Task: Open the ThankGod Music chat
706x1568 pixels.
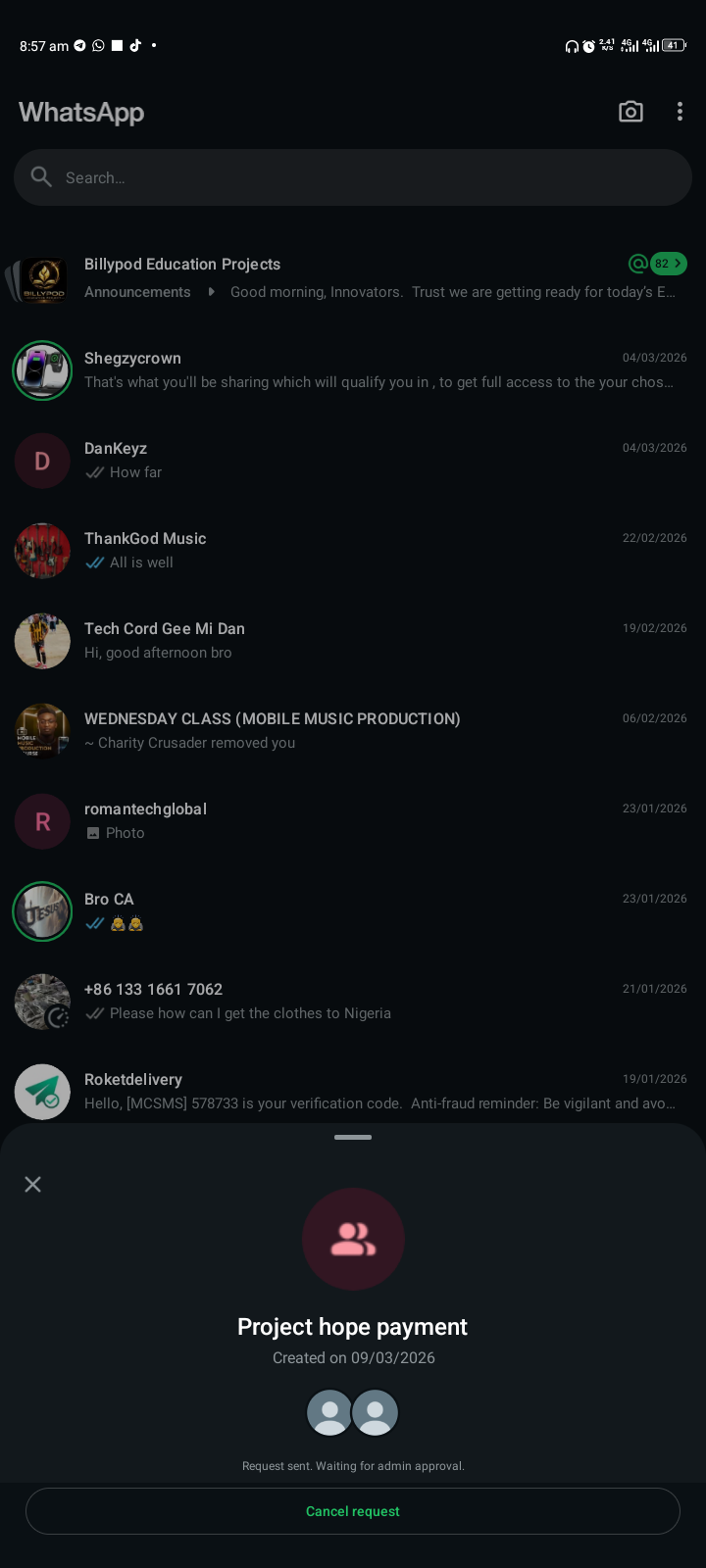Action: point(353,551)
